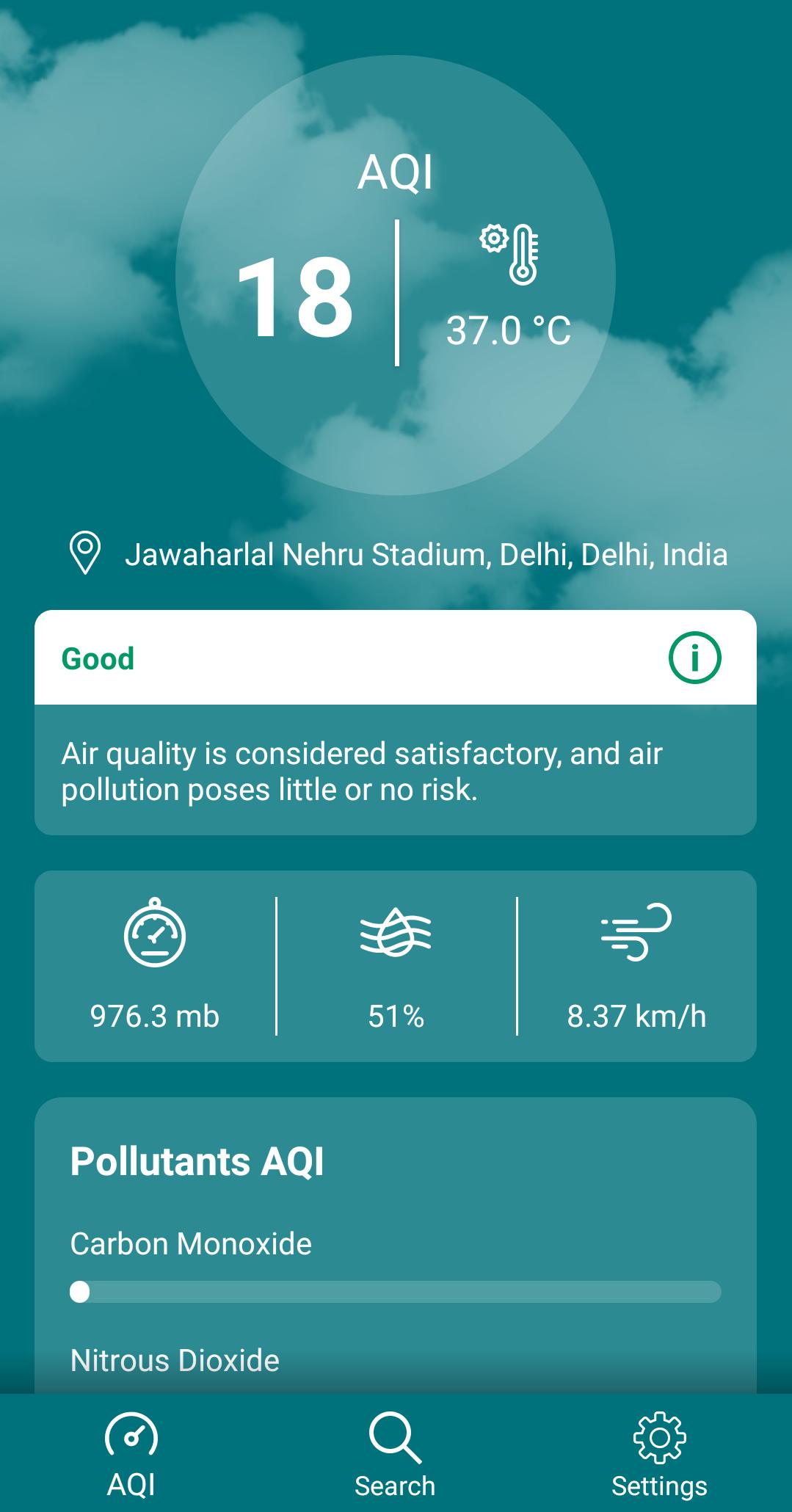Click the 8.37 km/h wind value

click(636, 1017)
